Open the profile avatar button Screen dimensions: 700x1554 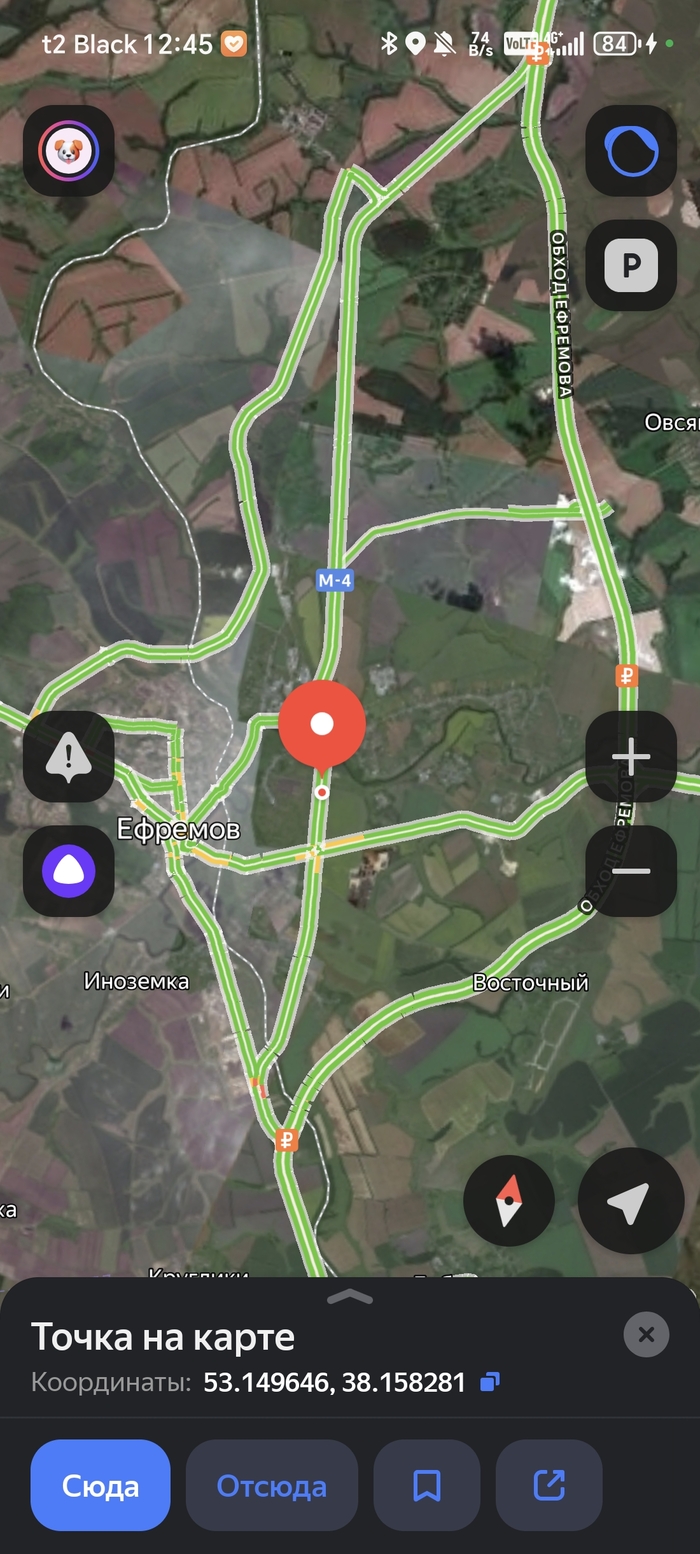pyautogui.click(x=68, y=151)
